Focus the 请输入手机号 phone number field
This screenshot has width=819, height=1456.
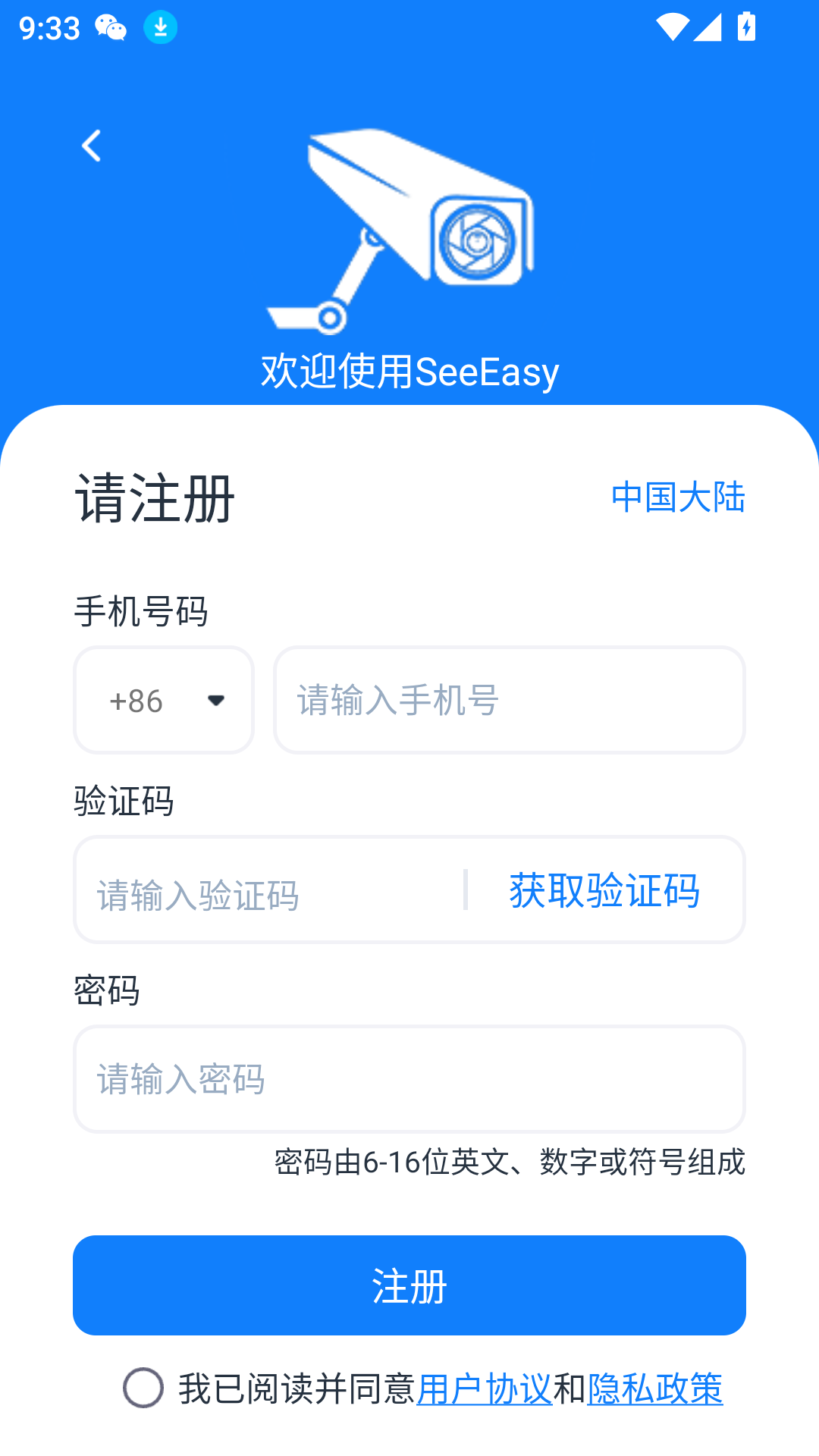(x=508, y=700)
